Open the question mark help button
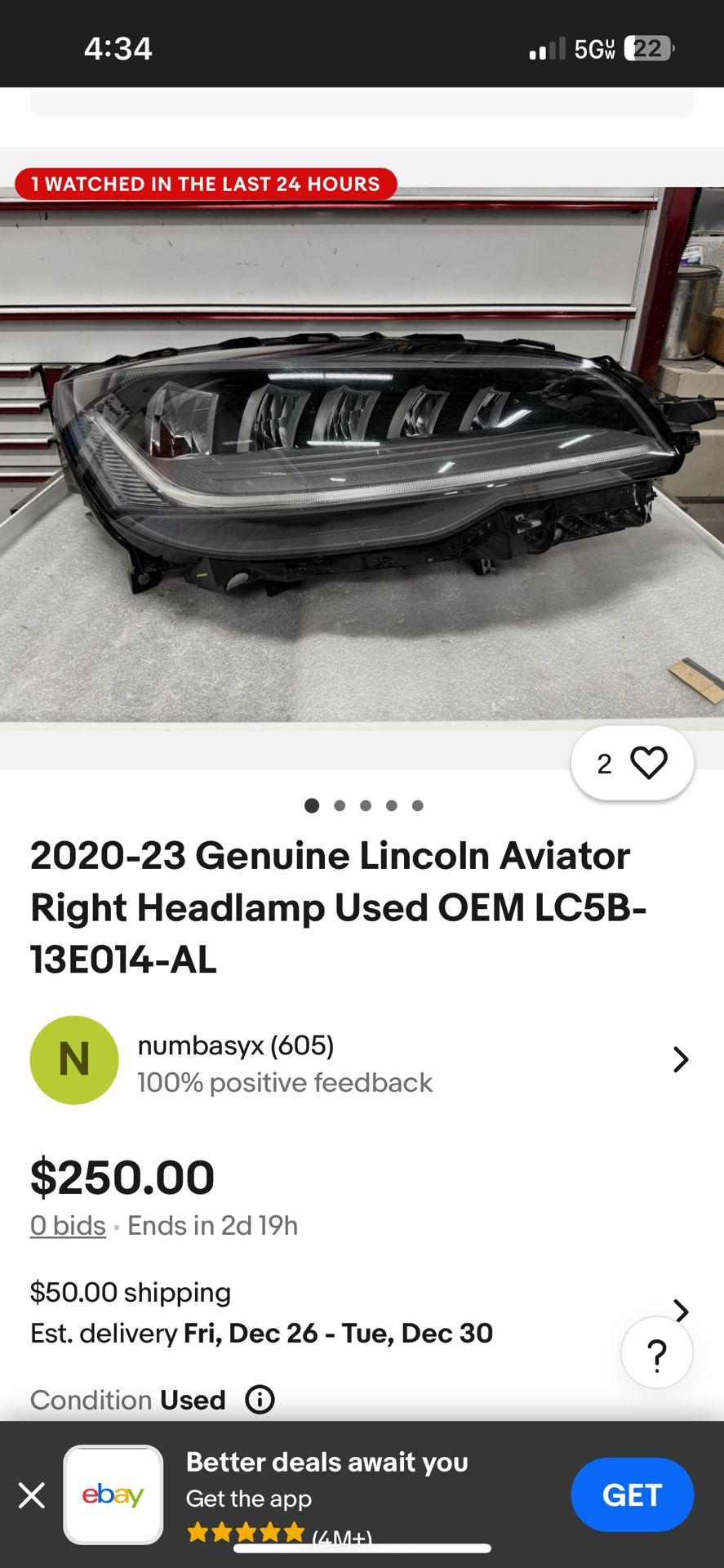The image size is (724, 1568). coord(656,1353)
